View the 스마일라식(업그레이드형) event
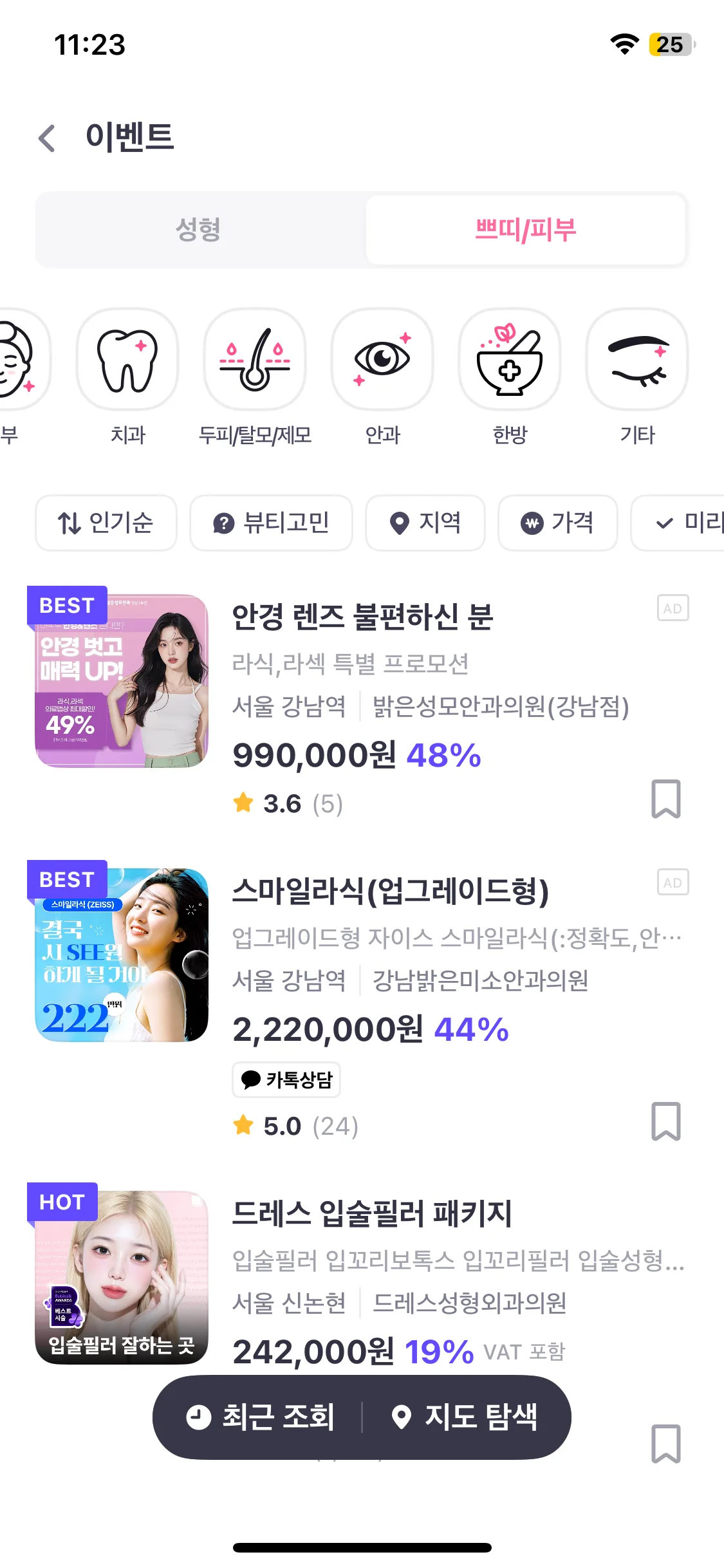Image resolution: width=724 pixels, height=1568 pixels. [390, 891]
